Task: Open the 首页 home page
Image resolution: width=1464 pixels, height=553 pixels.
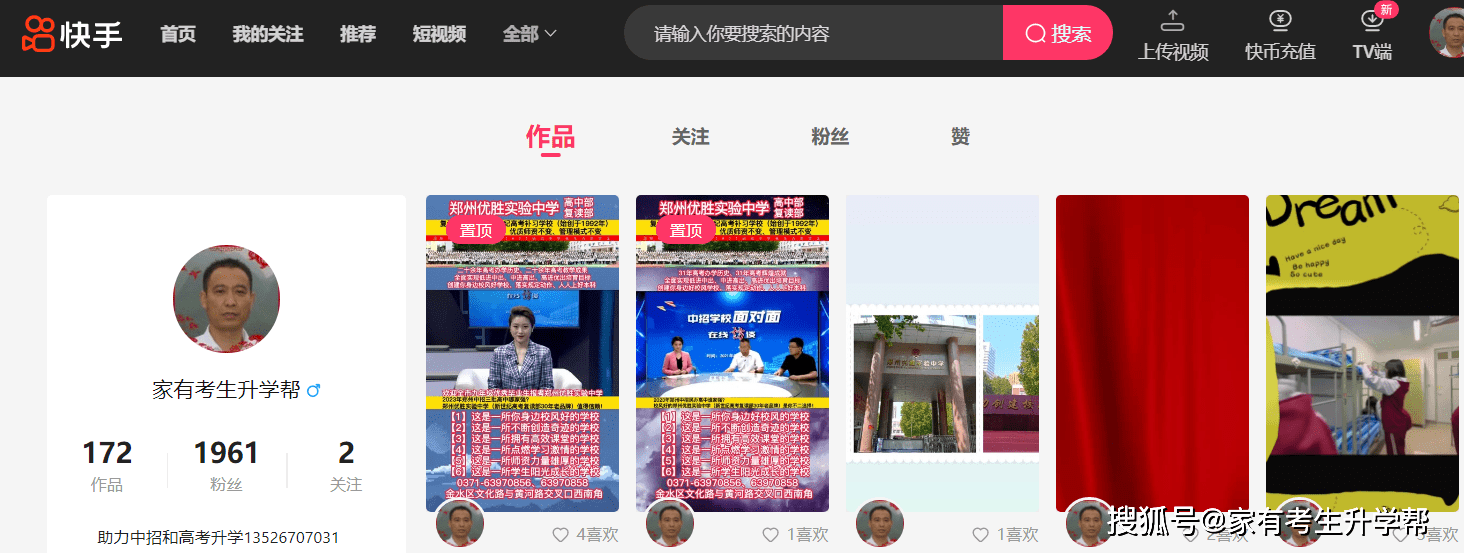Action: tap(178, 34)
